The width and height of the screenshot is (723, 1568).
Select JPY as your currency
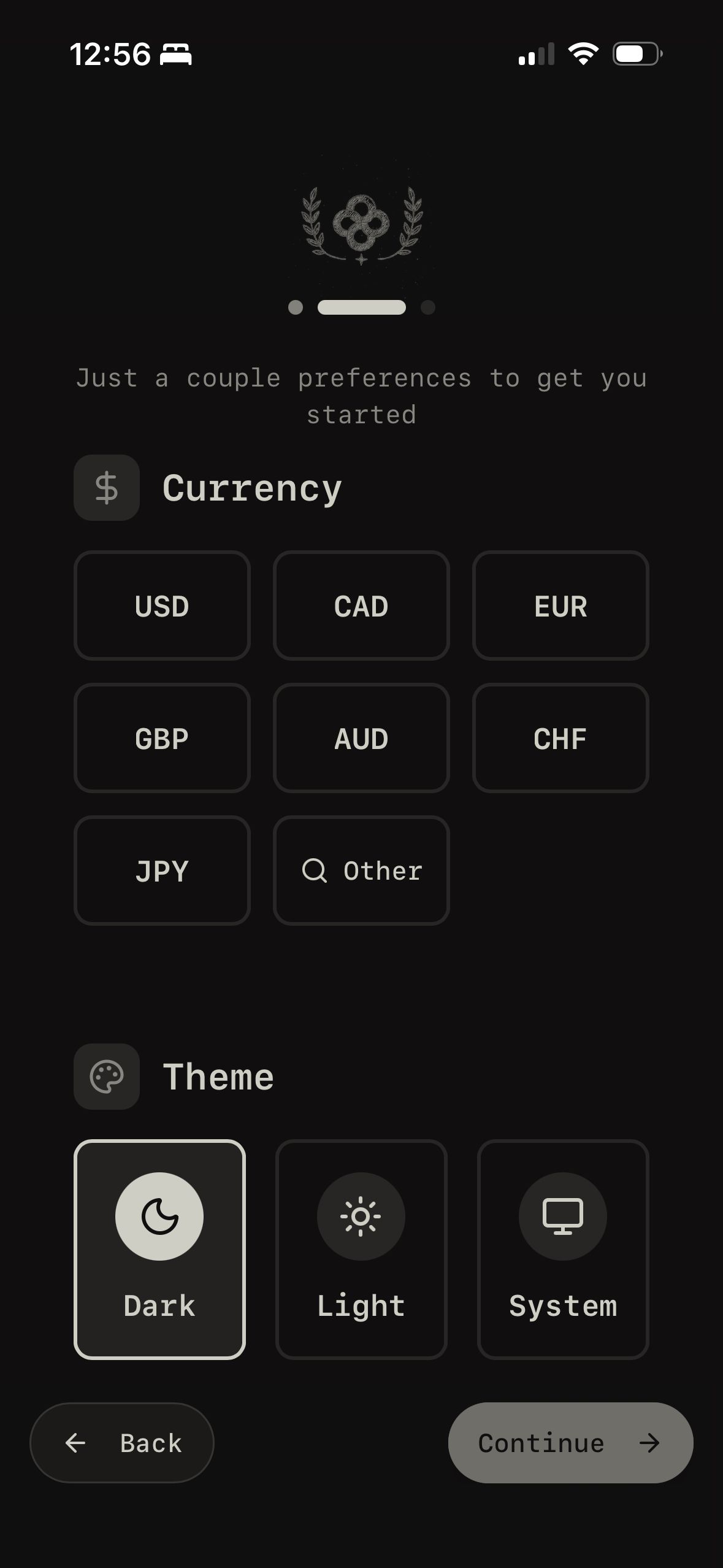click(161, 870)
